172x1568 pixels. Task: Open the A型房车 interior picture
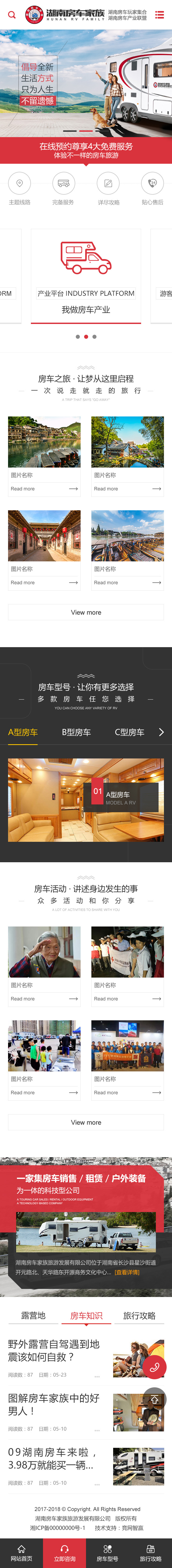click(x=86, y=799)
